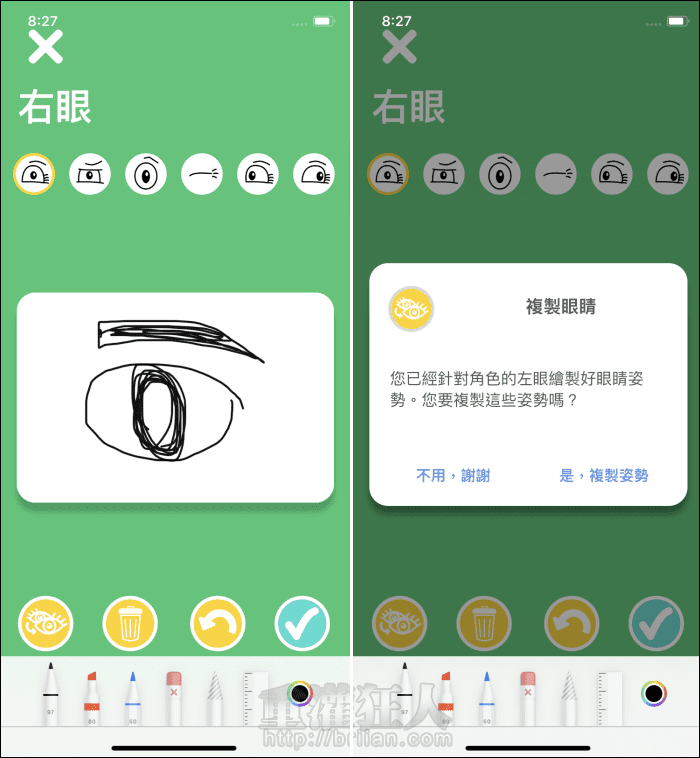The width and height of the screenshot is (700, 758).
Task: Undo the last stroke on the eye-sketch screen
Action: 217,623
